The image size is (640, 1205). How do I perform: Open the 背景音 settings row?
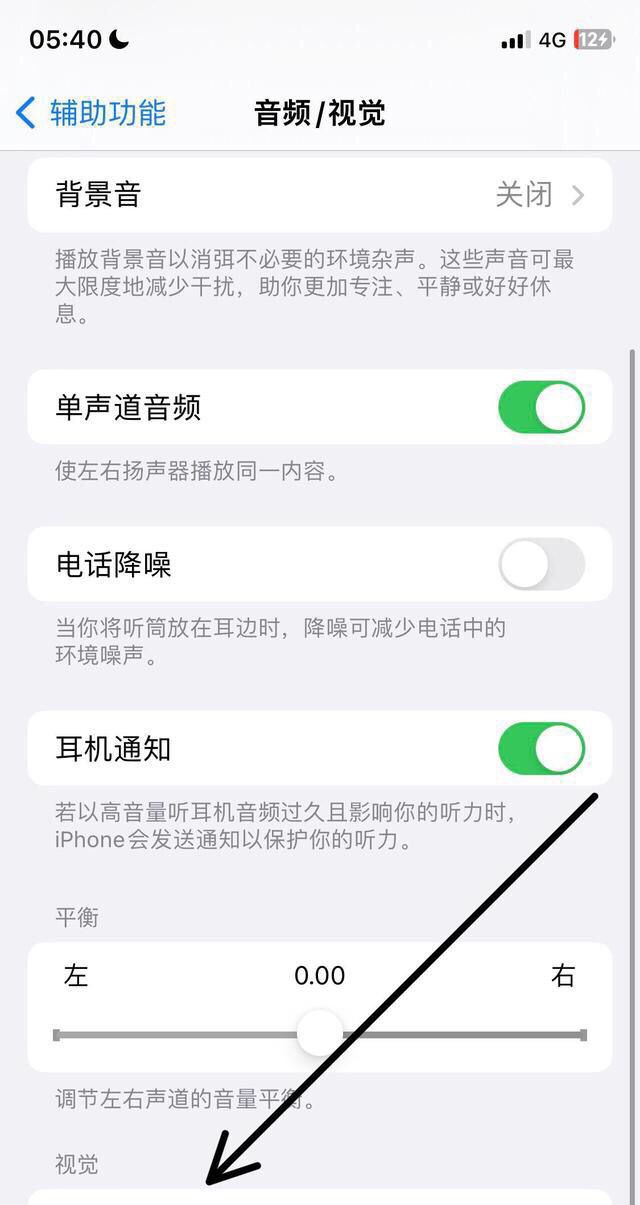[x=319, y=195]
